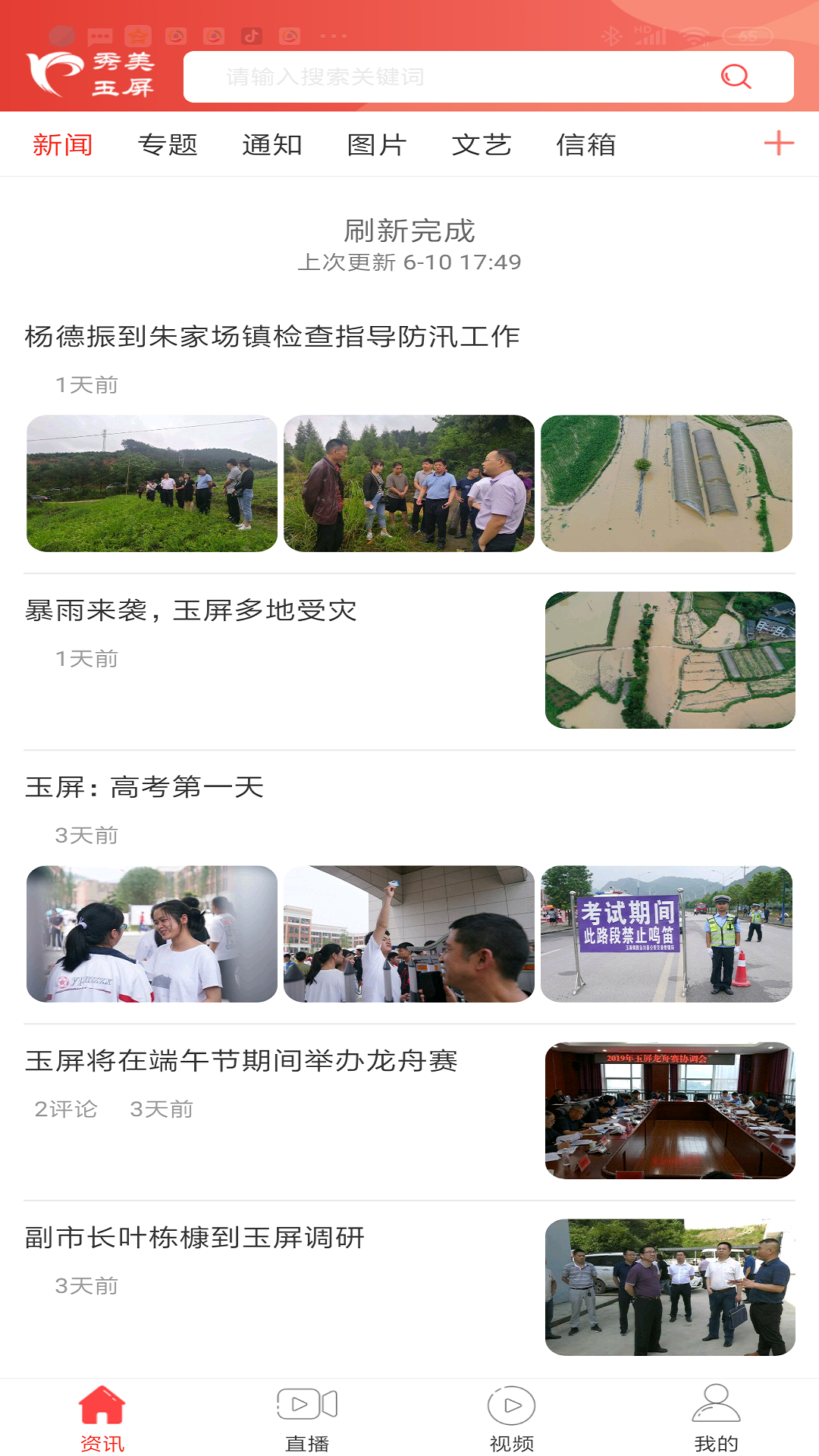Switch to 直播 in bottom navigation
The width and height of the screenshot is (819, 1456).
pyautogui.click(x=307, y=1418)
